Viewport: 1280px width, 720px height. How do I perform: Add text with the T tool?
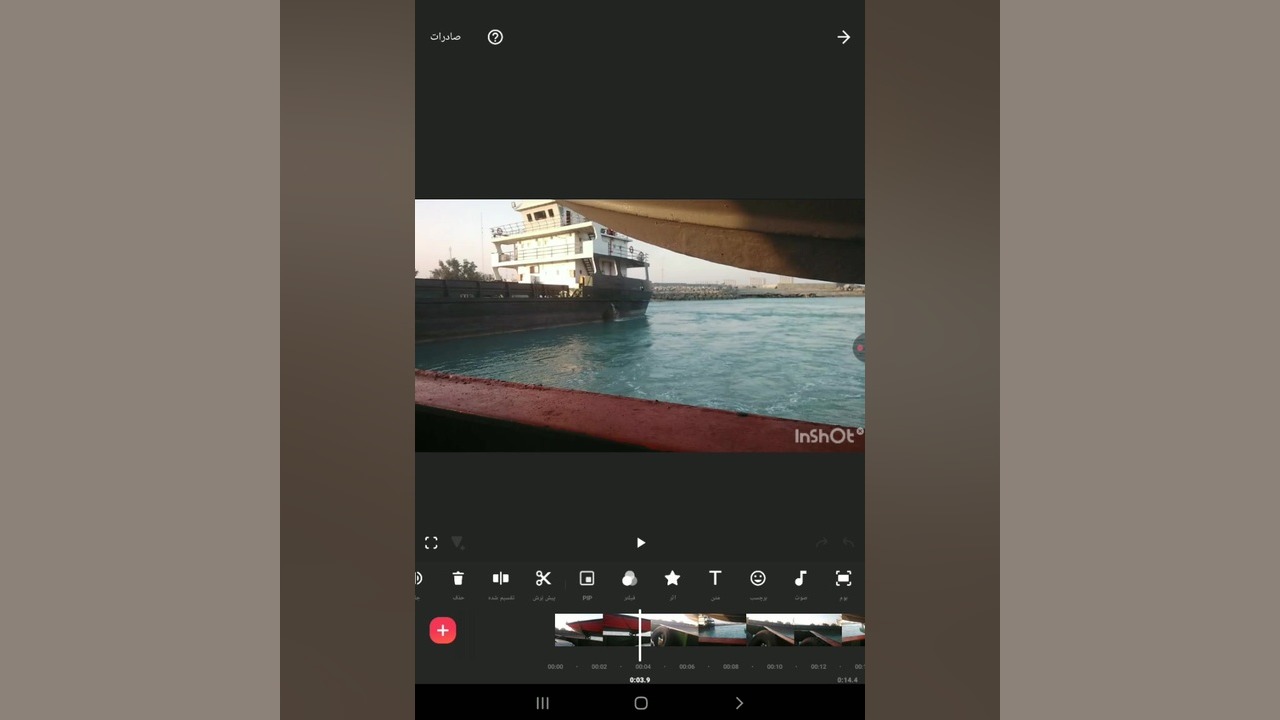715,579
